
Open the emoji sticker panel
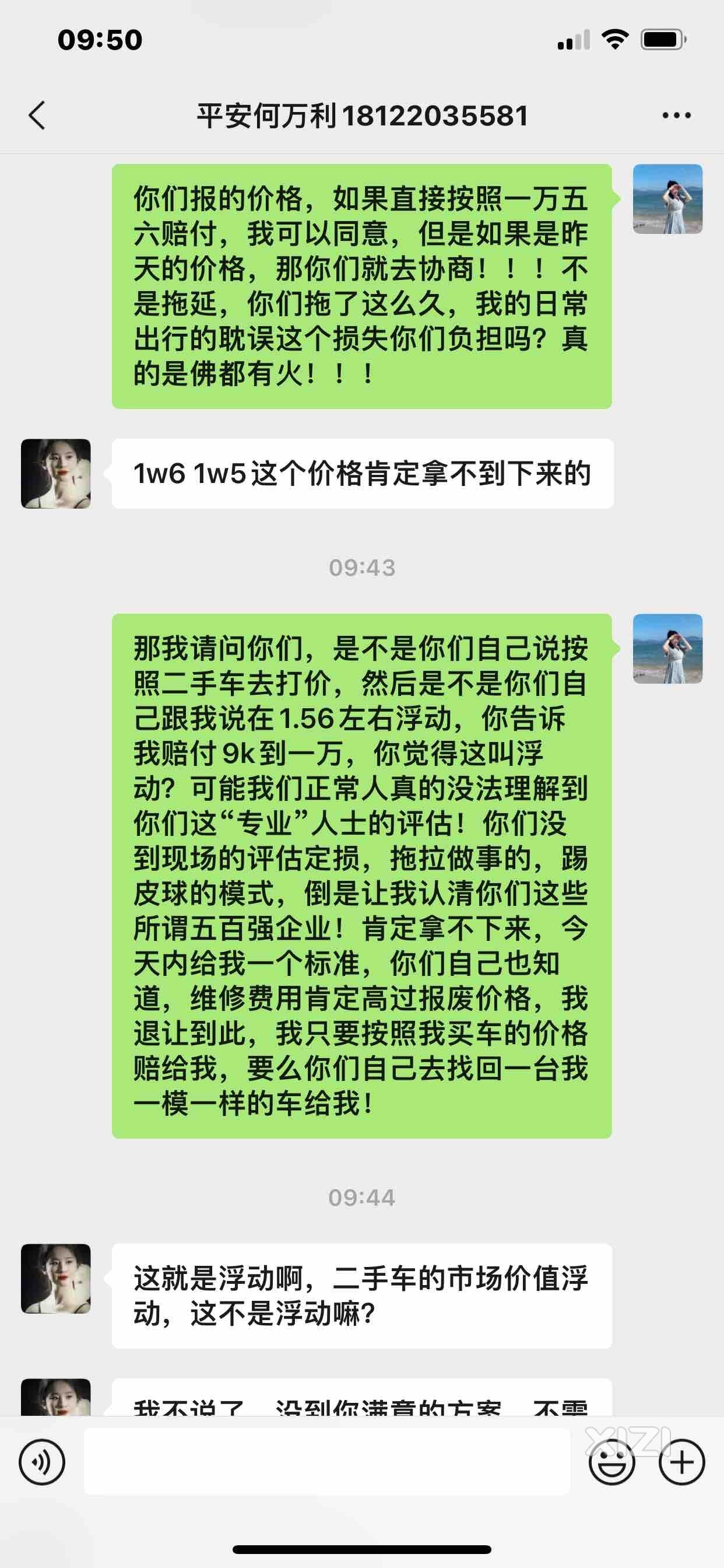(611, 1462)
